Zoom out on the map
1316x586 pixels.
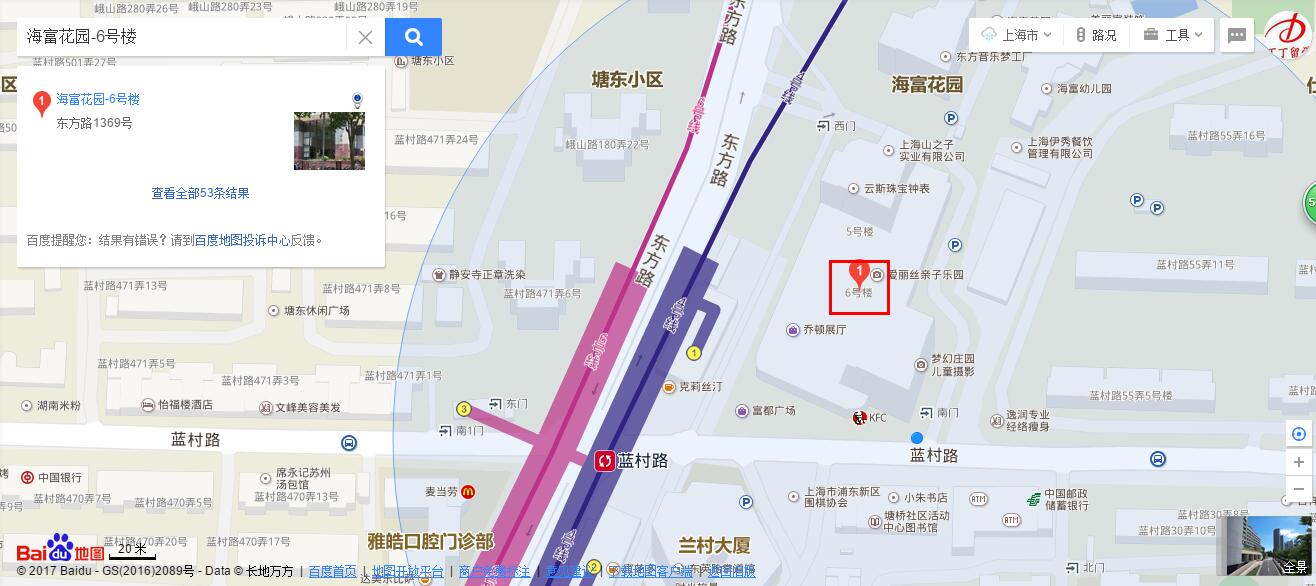(x=1298, y=489)
